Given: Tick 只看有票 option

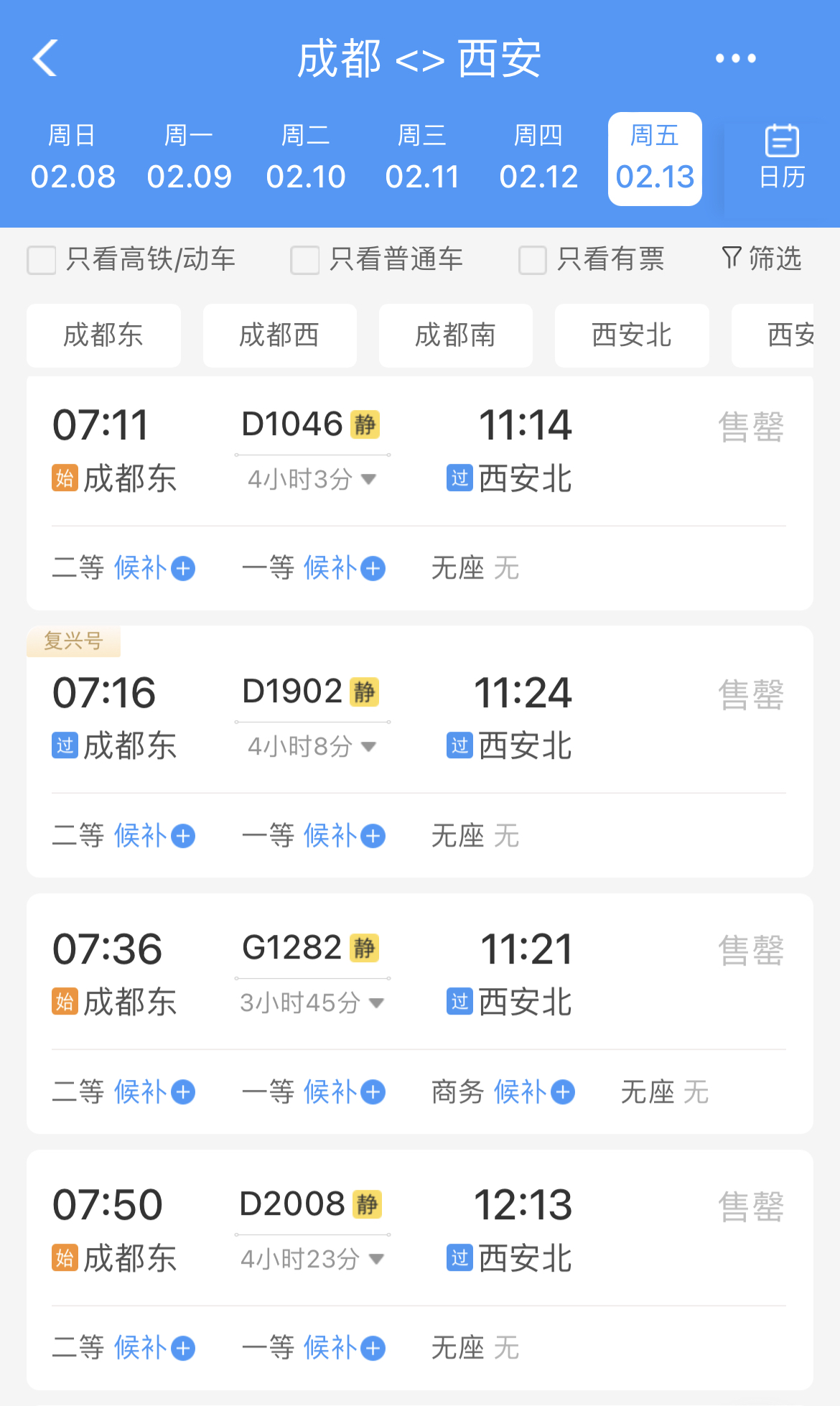Looking at the screenshot, I should coord(533,260).
